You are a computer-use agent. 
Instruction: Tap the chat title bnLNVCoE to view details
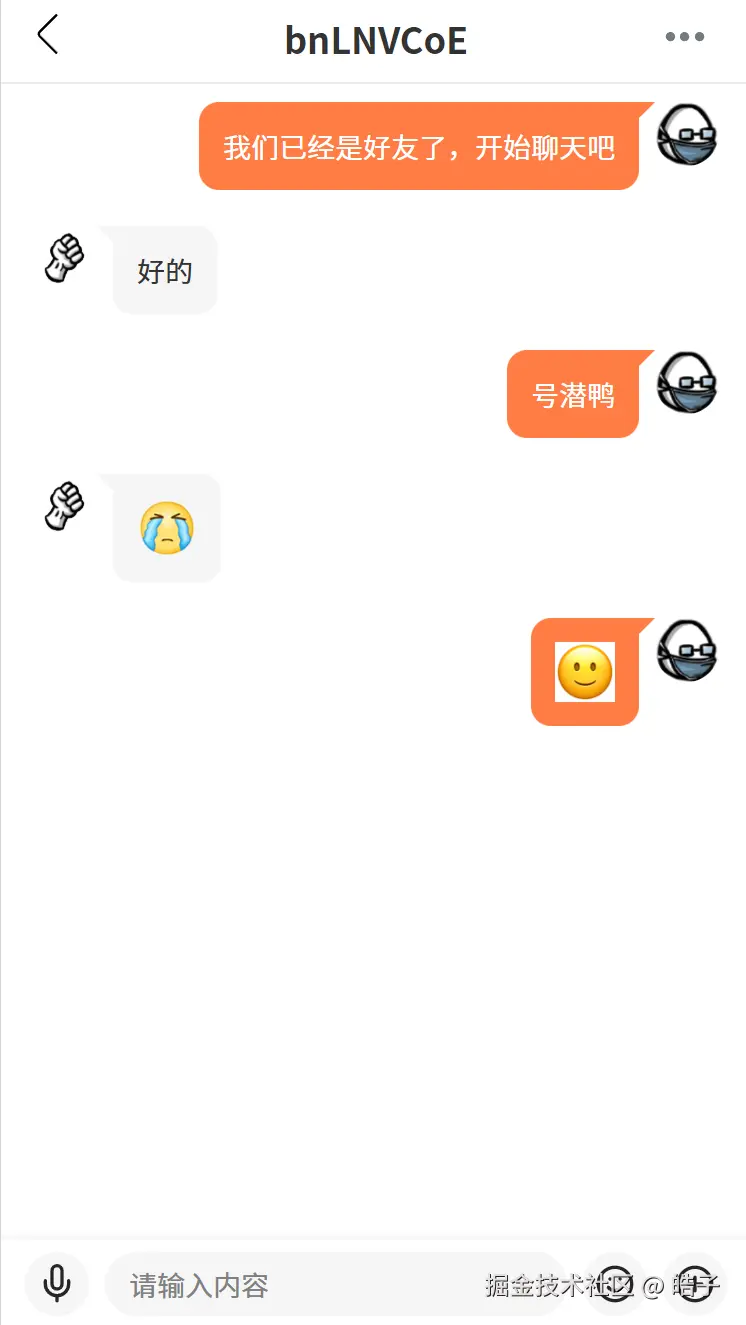(x=375, y=40)
